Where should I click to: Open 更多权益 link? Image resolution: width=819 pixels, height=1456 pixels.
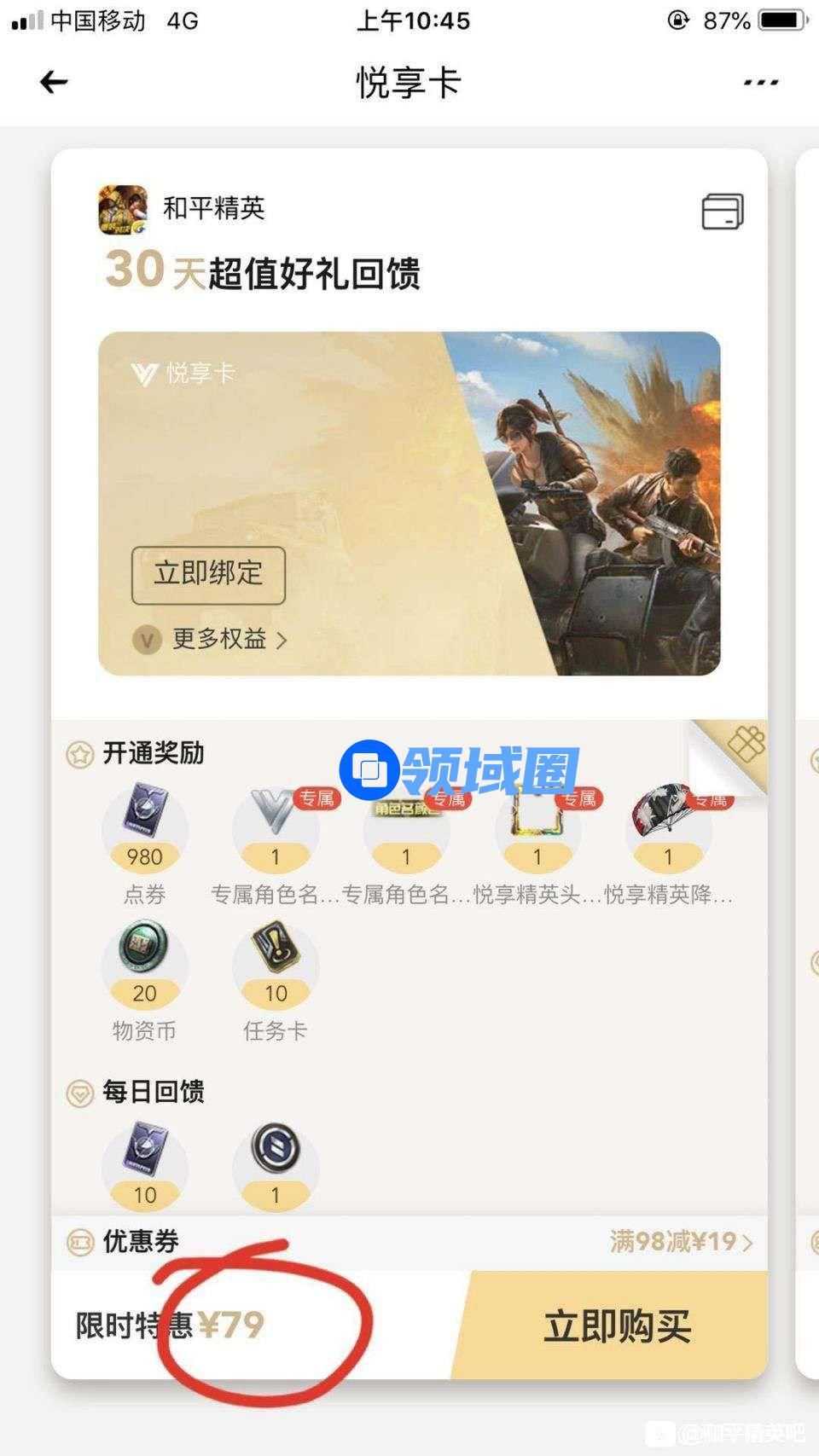[x=220, y=639]
